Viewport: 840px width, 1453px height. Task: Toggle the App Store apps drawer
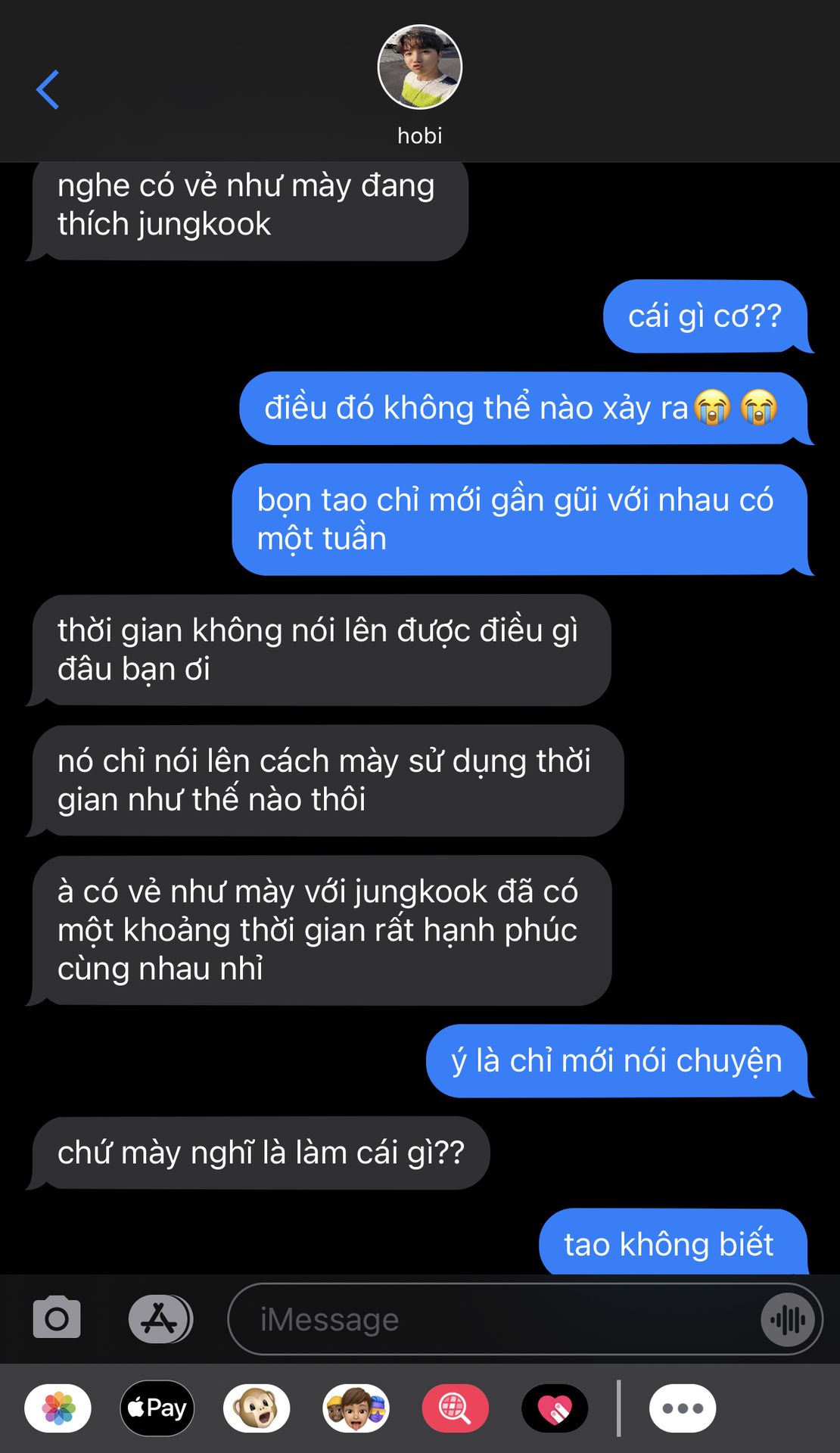pyautogui.click(x=160, y=1318)
